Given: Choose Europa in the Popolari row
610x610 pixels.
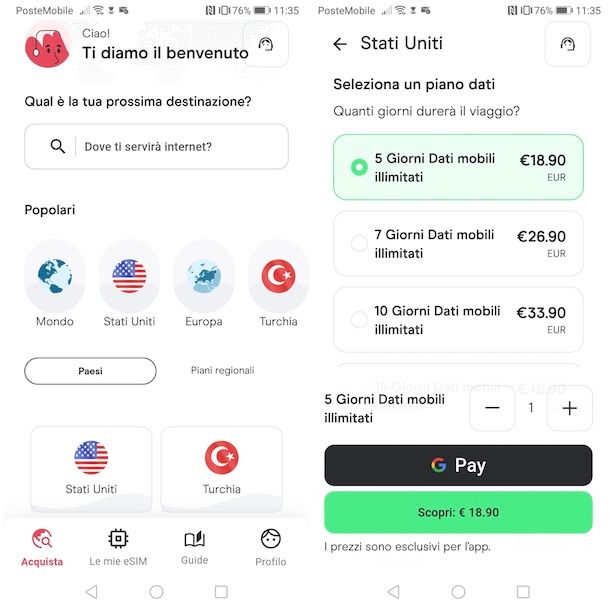Looking at the screenshot, I should (204, 277).
